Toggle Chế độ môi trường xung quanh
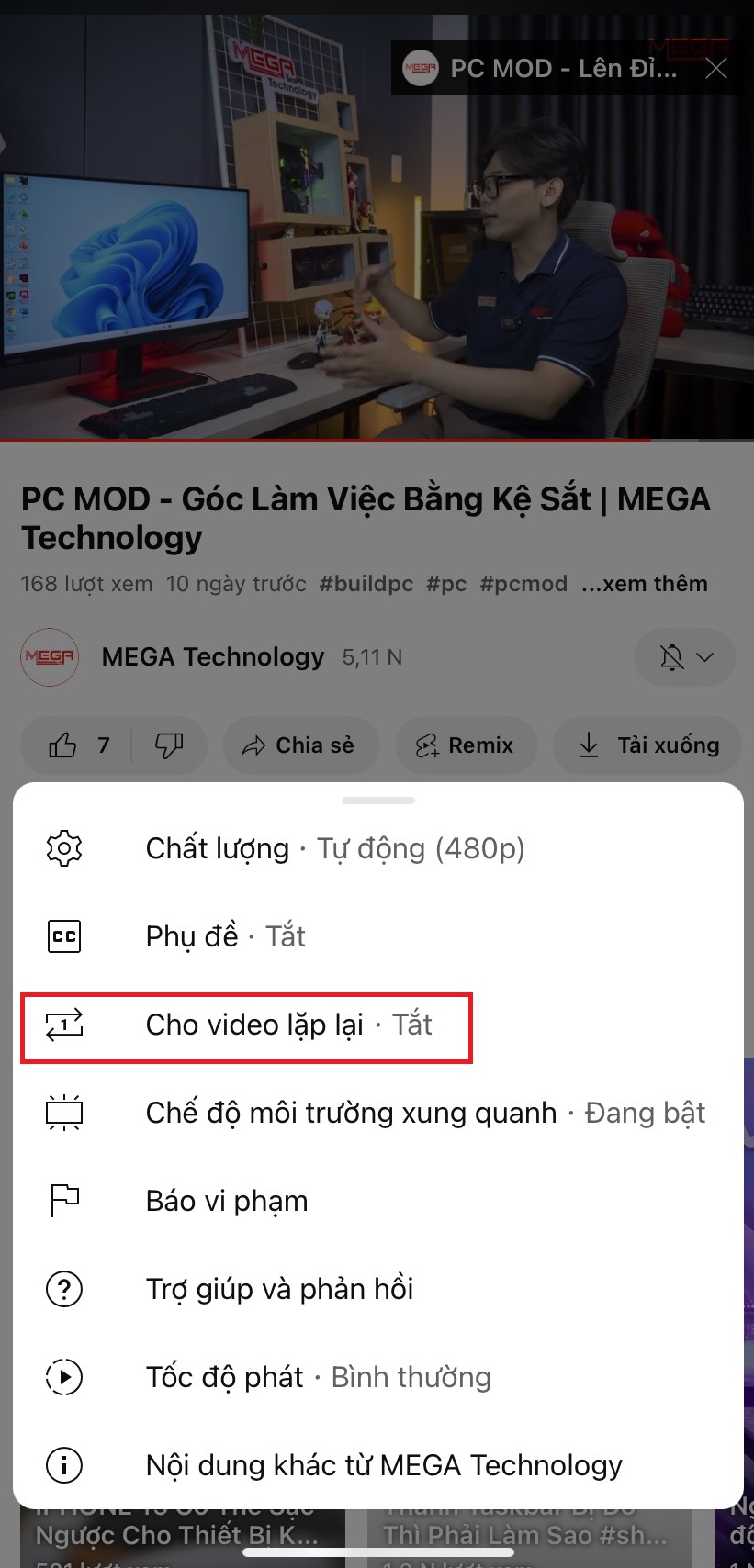The width and height of the screenshot is (754, 1568). tap(424, 1113)
